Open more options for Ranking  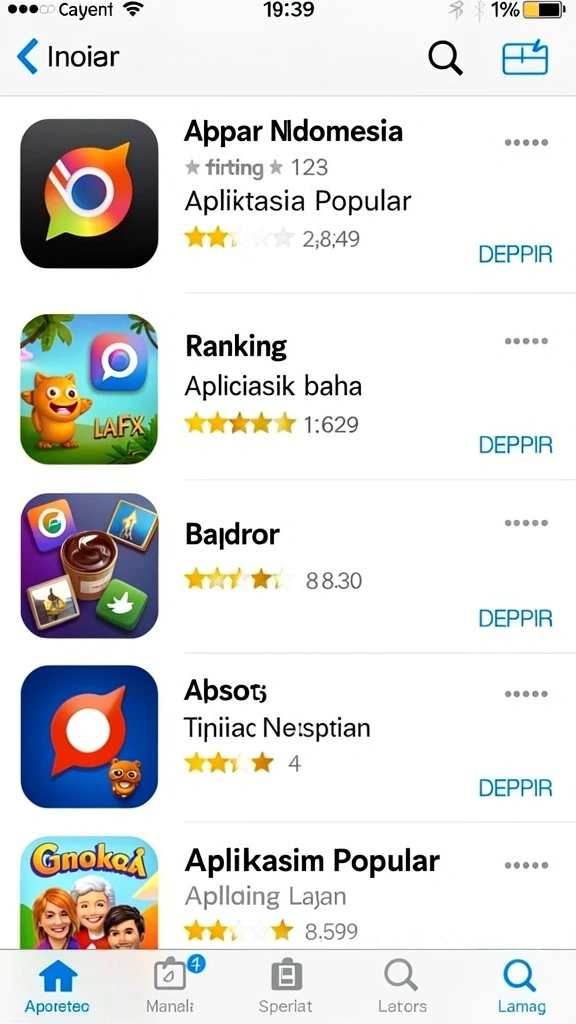[526, 341]
